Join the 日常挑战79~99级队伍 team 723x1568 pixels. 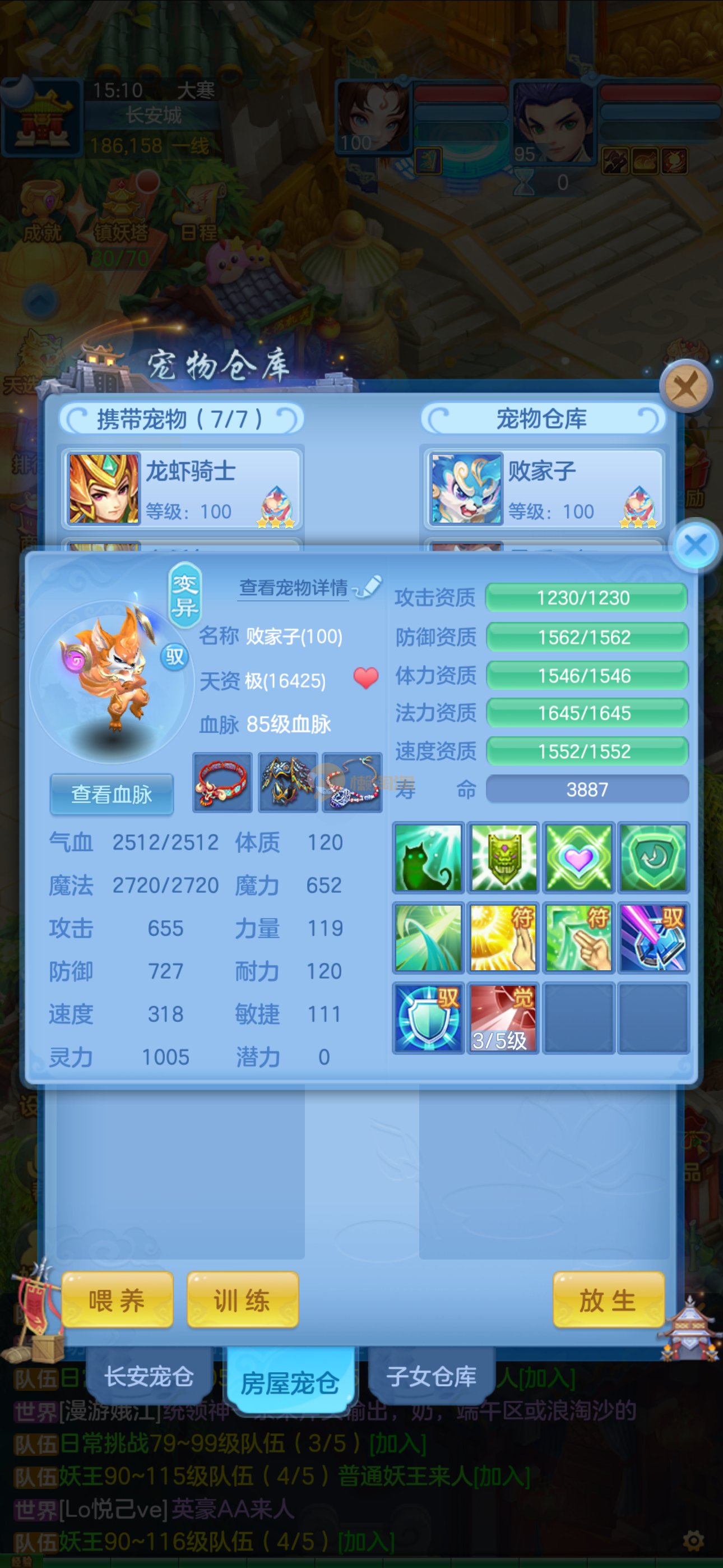pos(397,1443)
